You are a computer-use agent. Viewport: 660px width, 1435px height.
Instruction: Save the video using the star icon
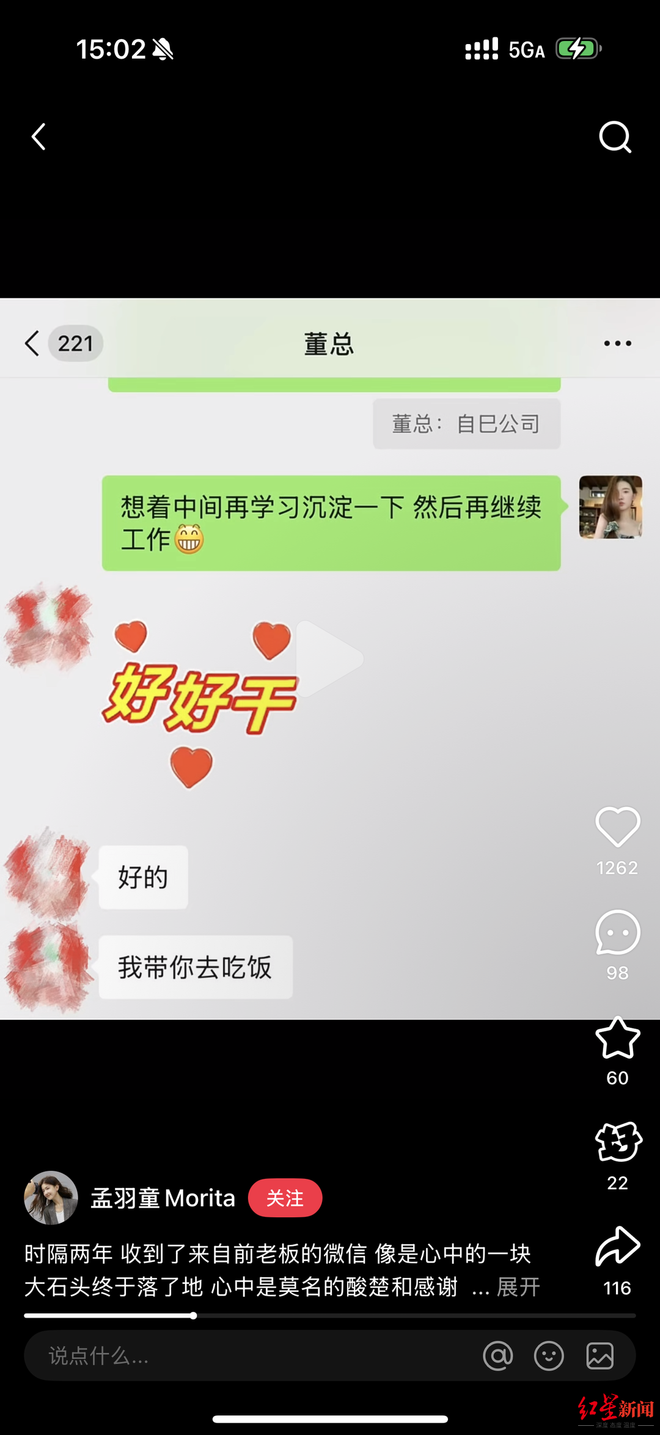(617, 1039)
